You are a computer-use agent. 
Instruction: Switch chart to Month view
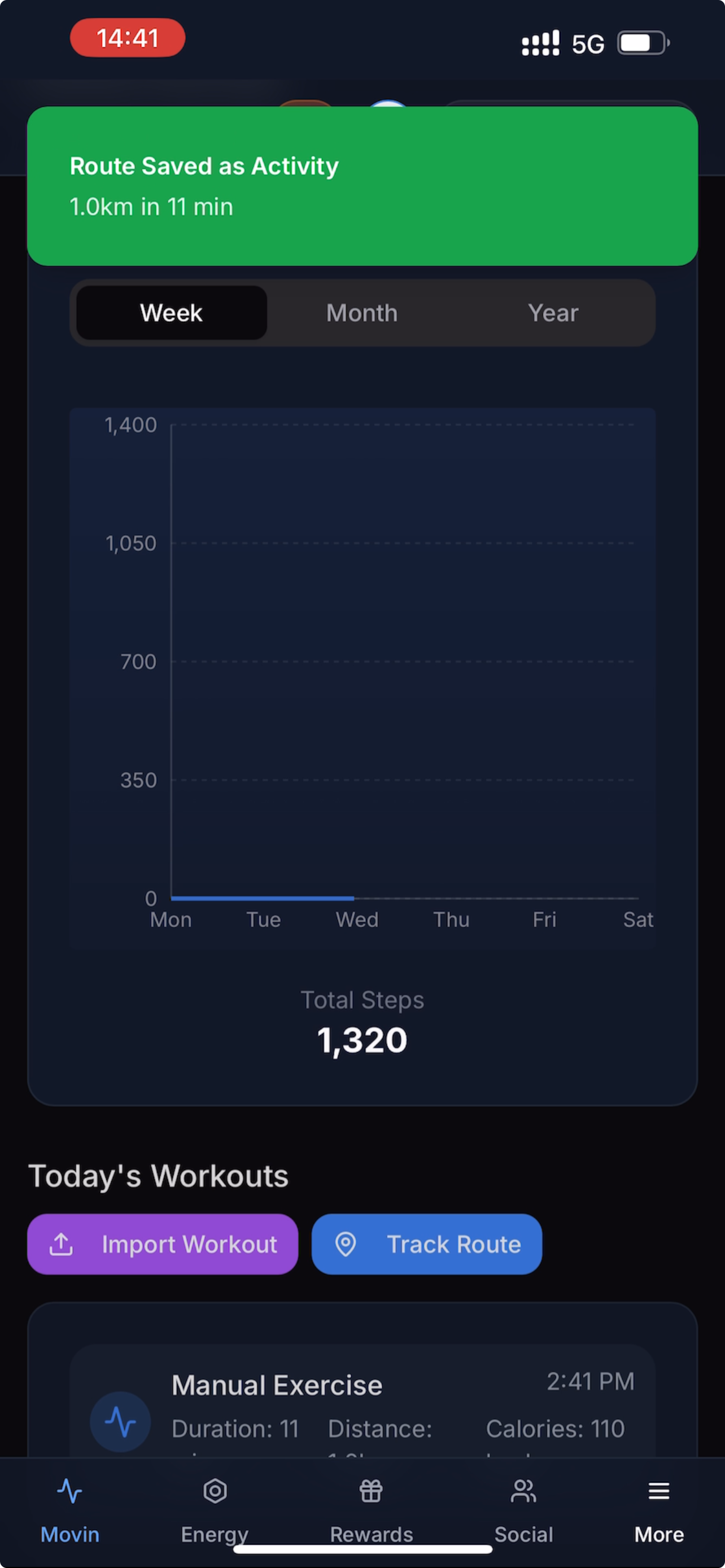pyautogui.click(x=362, y=313)
